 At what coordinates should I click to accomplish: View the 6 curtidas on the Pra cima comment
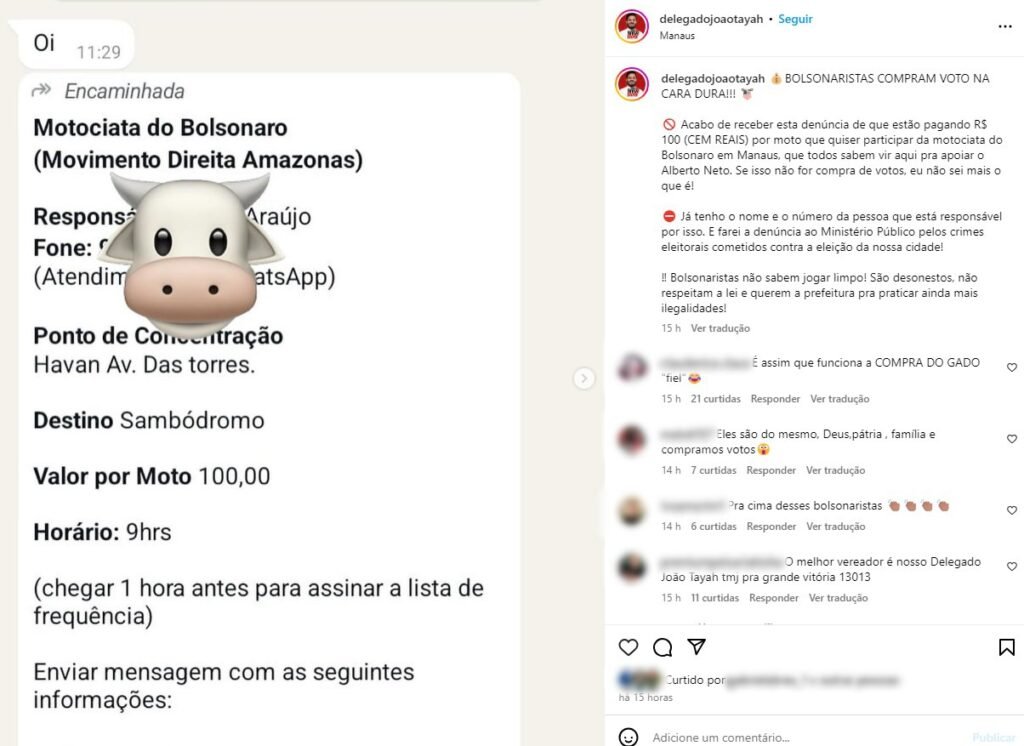[x=714, y=527]
